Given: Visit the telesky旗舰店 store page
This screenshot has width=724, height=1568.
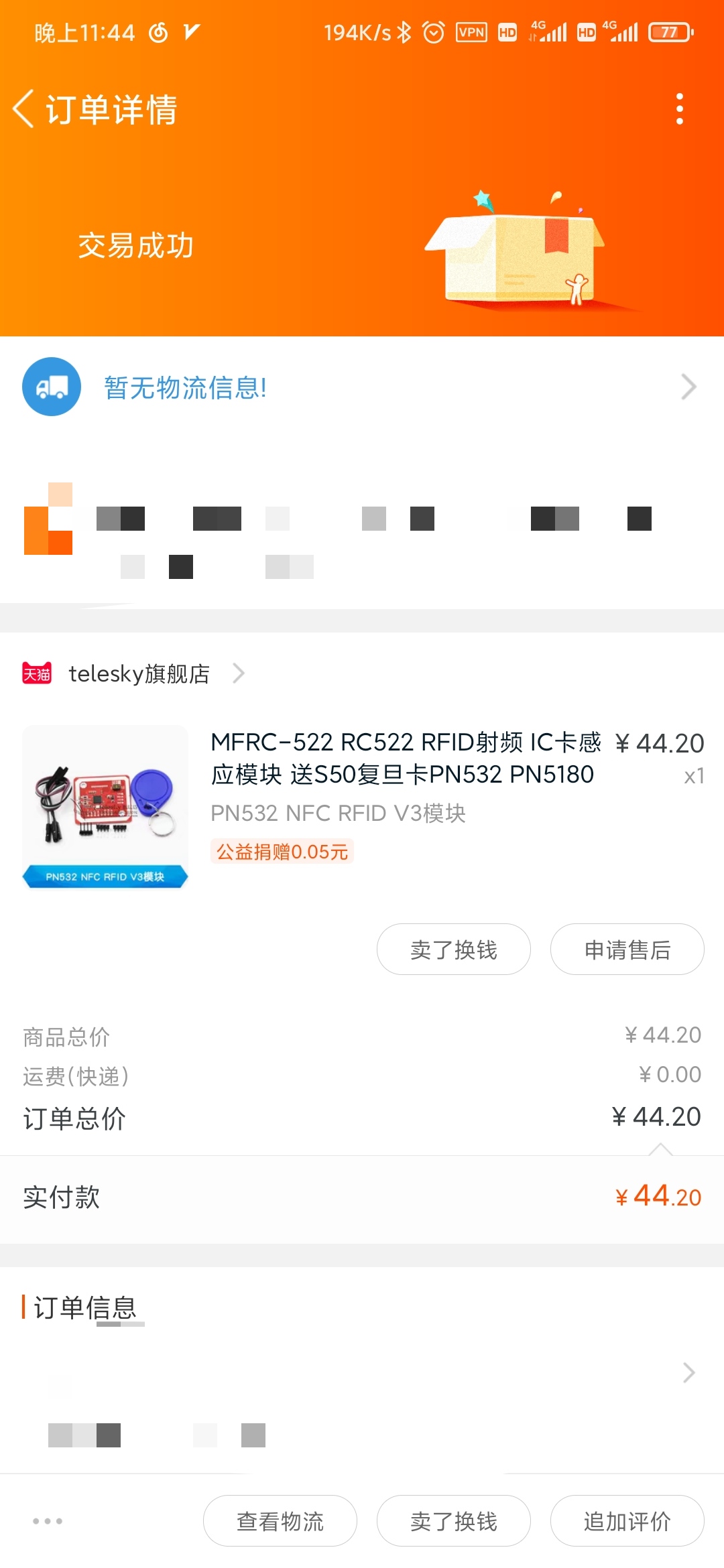Looking at the screenshot, I should click(x=139, y=673).
